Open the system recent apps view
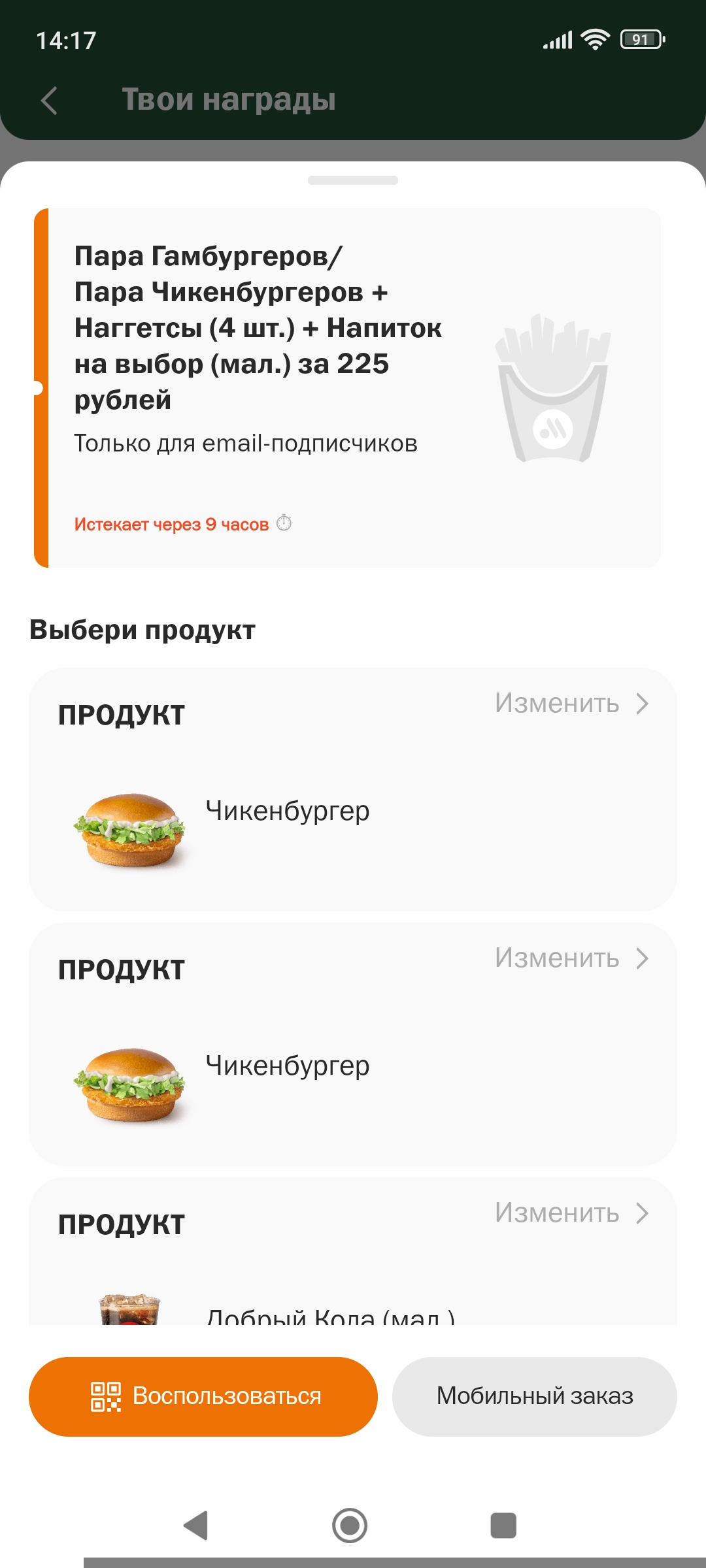 click(x=503, y=1526)
